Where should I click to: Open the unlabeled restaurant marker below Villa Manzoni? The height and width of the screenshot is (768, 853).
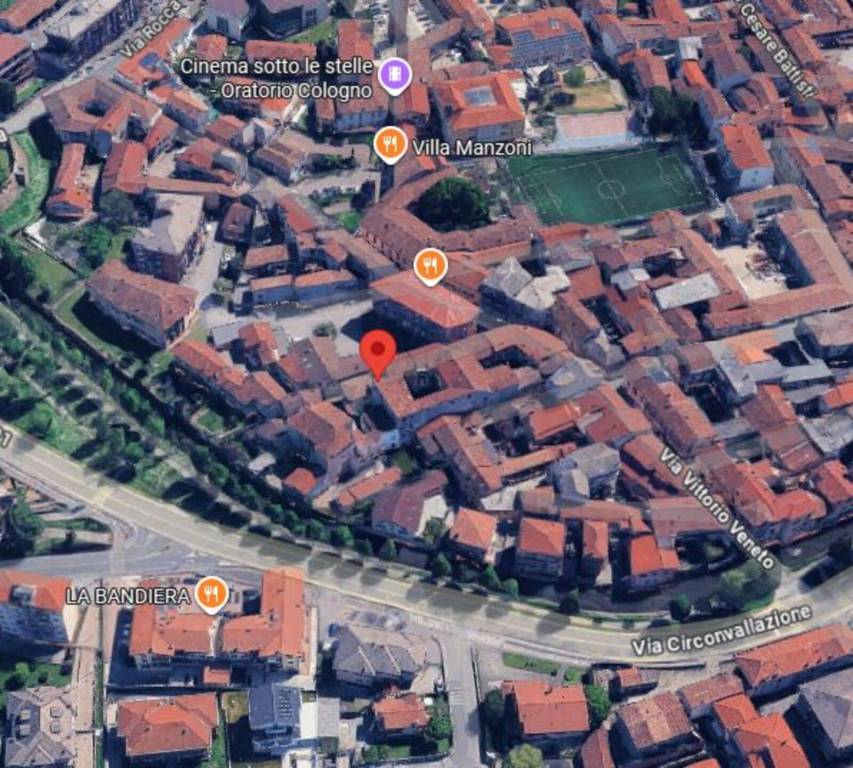coord(430,266)
